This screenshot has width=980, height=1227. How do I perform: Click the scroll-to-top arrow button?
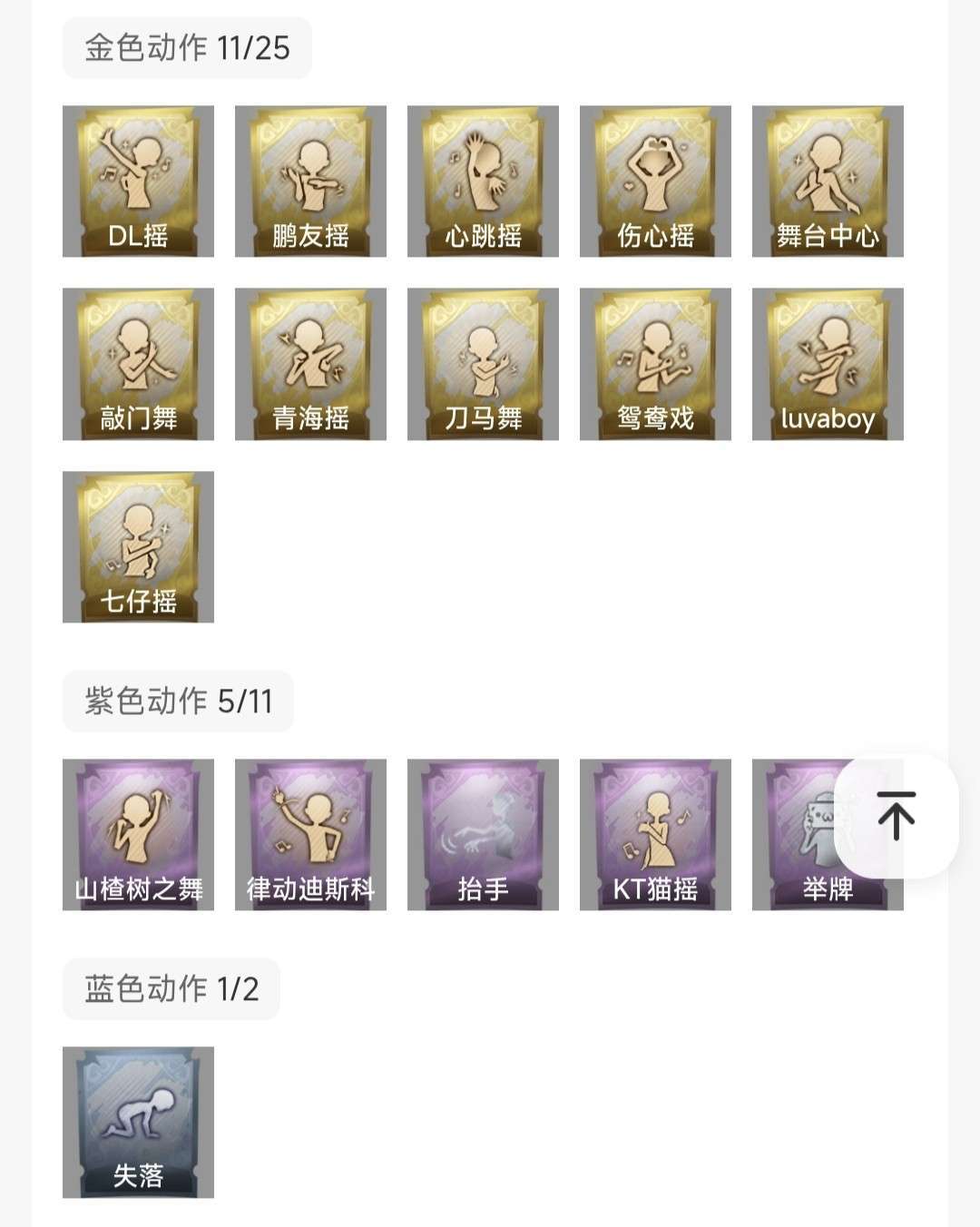(x=897, y=815)
